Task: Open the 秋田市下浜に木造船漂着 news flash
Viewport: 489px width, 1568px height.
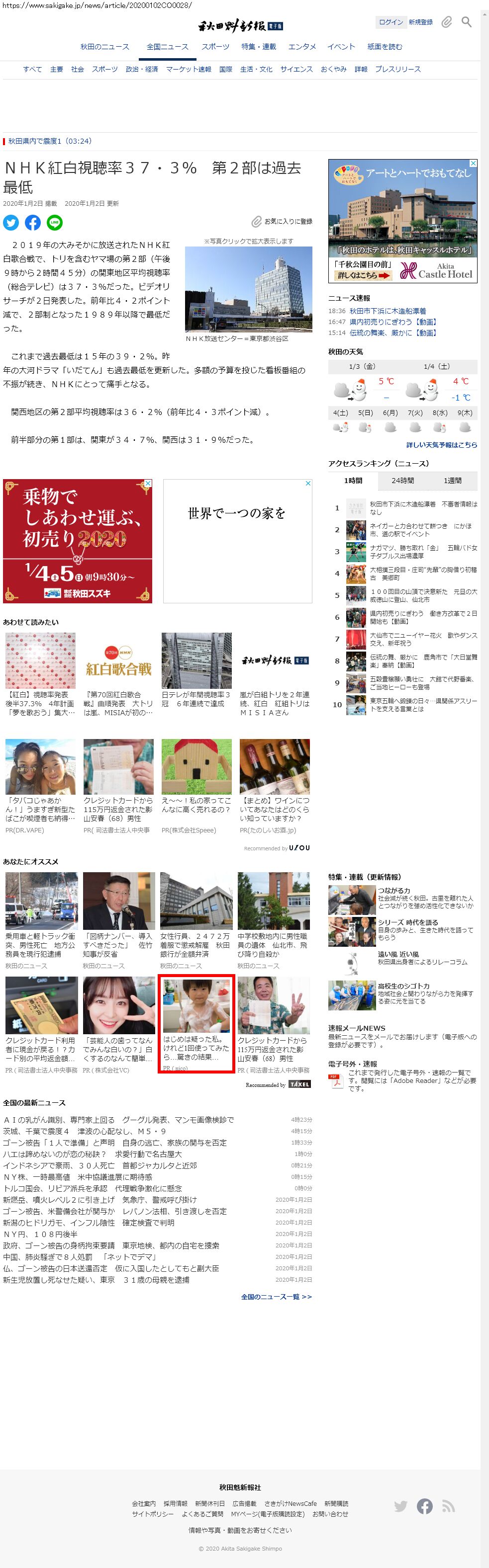Action: click(388, 311)
